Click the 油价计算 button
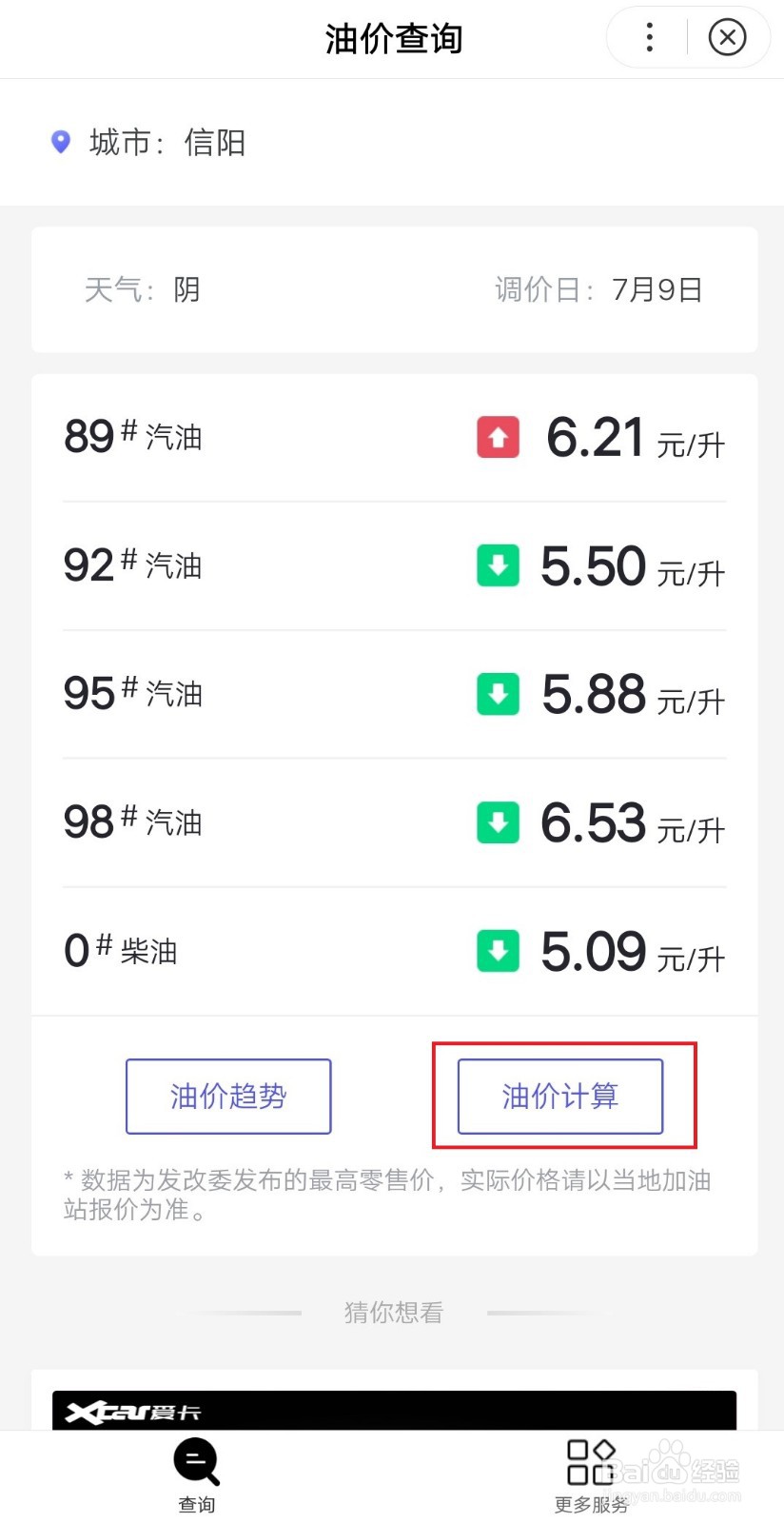 (559, 1096)
